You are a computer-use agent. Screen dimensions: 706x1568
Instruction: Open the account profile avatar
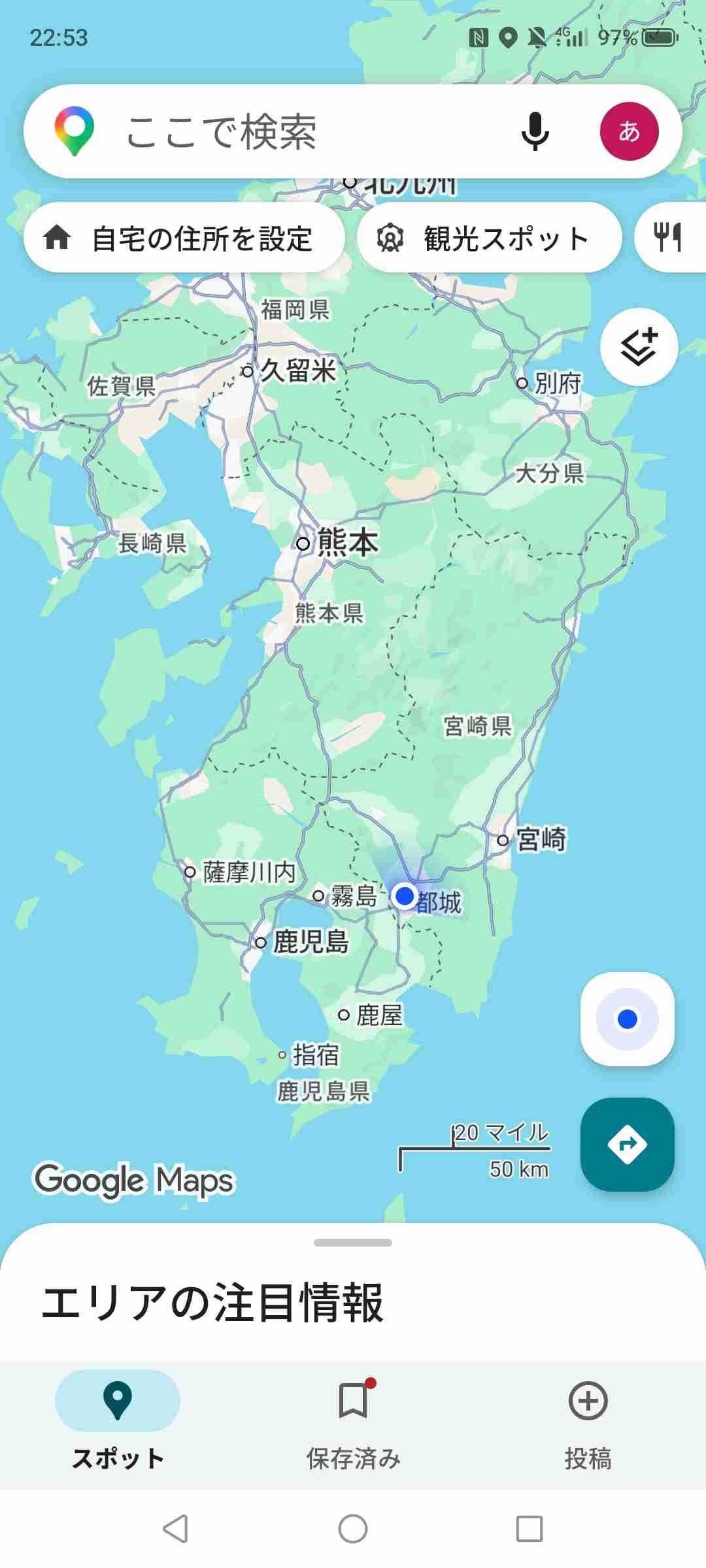click(629, 131)
